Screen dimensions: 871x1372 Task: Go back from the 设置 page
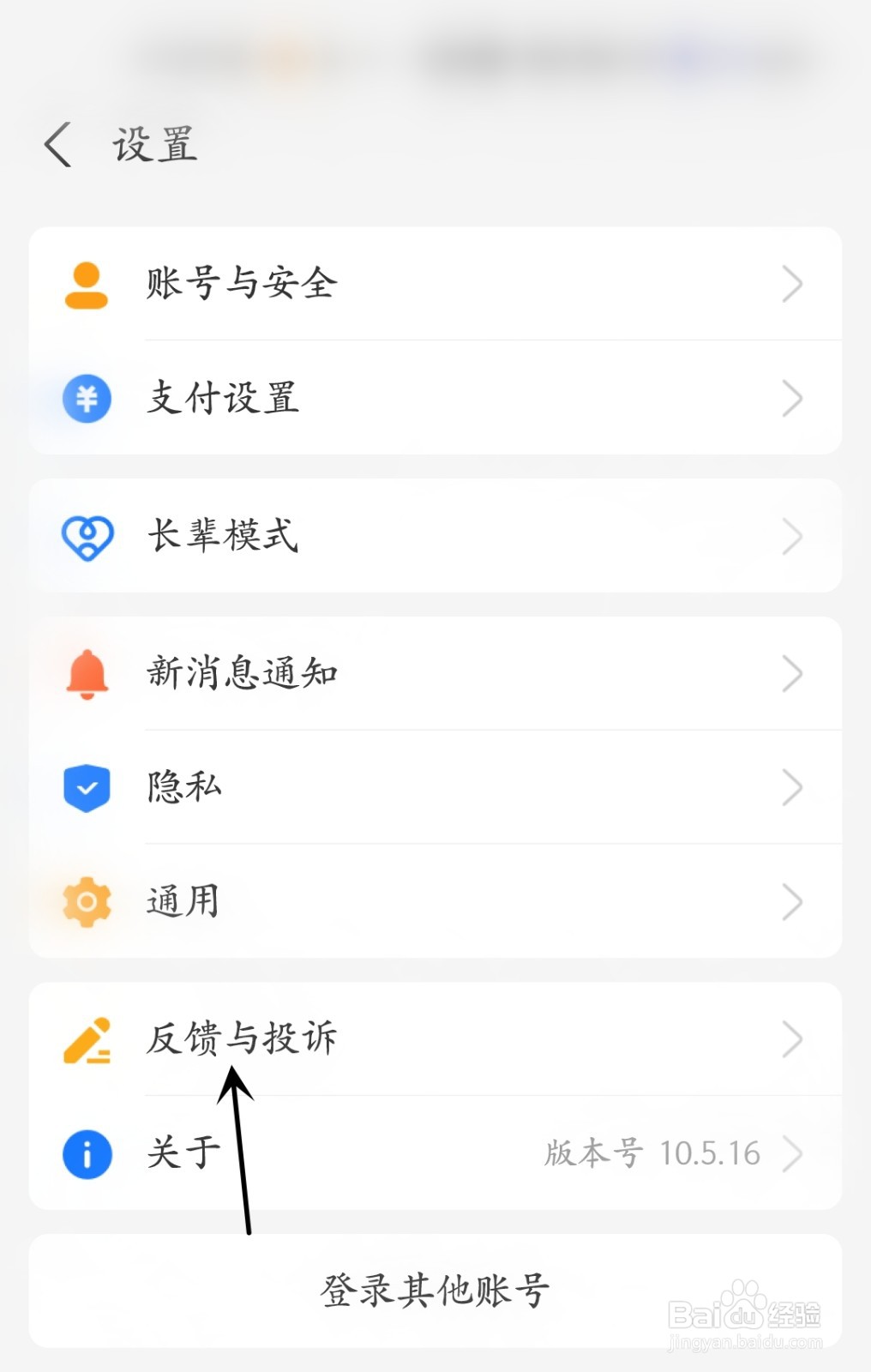coord(58,144)
